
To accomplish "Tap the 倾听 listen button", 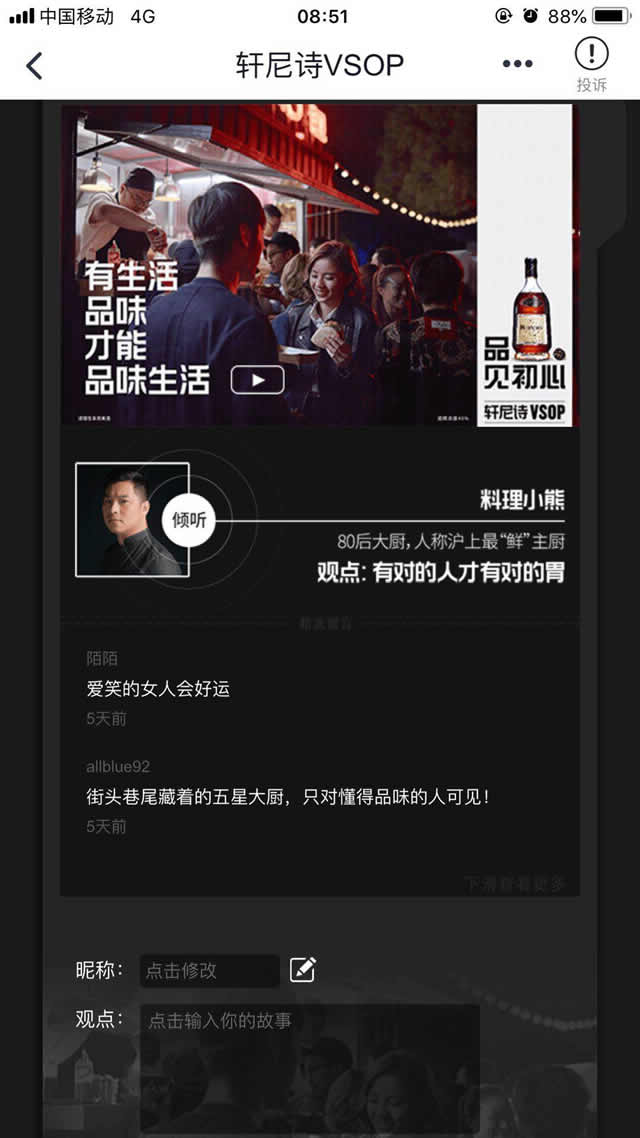I will 189,520.
